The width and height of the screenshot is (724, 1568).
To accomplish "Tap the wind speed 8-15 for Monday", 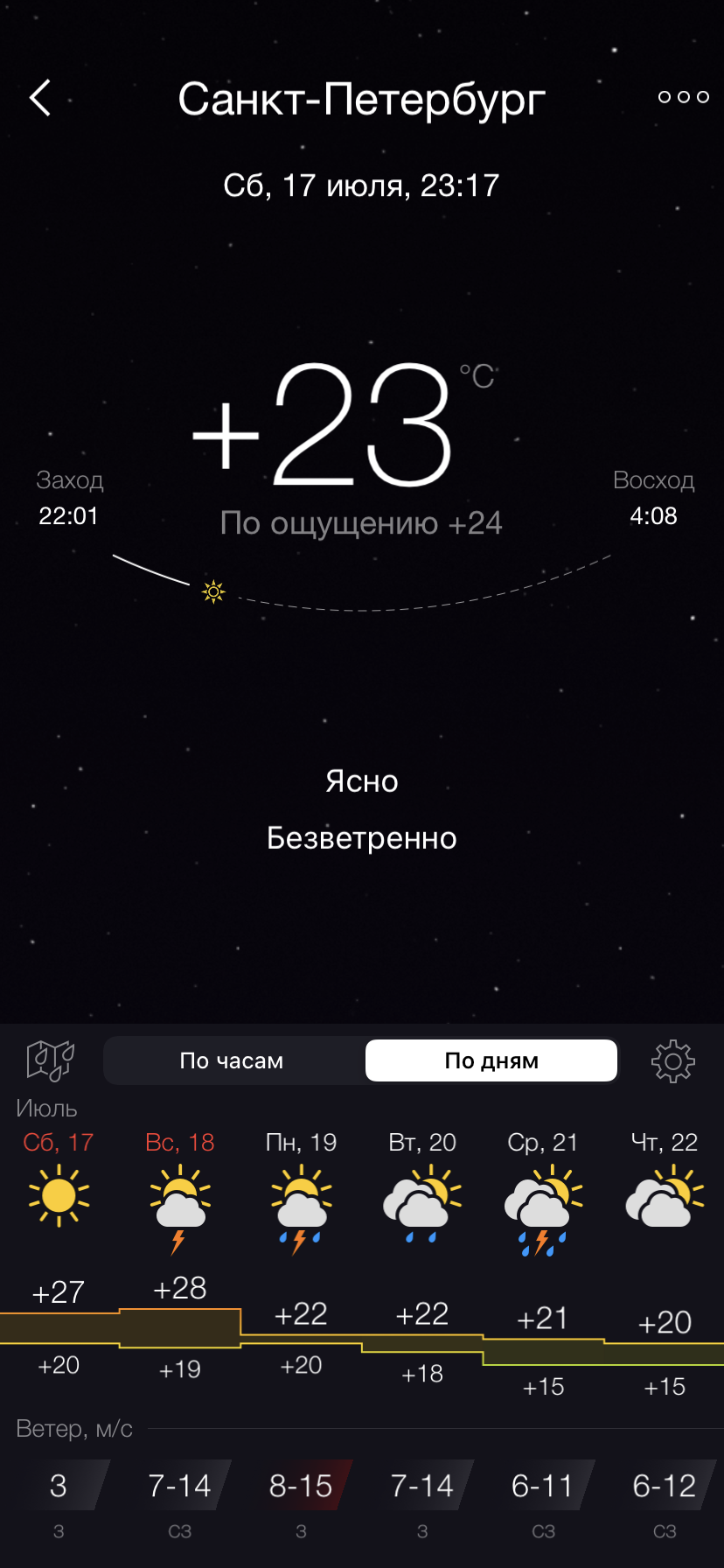I will [x=301, y=1485].
